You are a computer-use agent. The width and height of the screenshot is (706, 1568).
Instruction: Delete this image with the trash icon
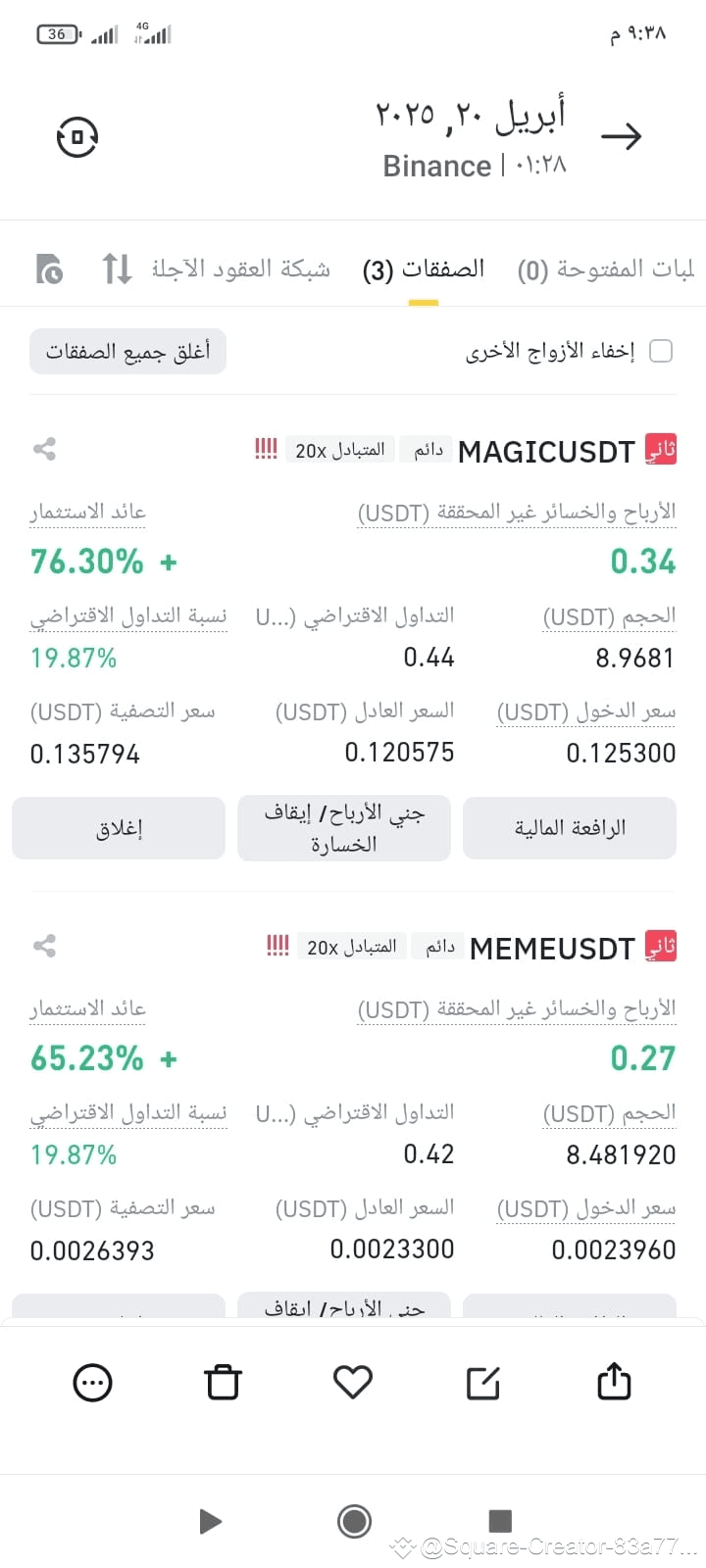[223, 1382]
